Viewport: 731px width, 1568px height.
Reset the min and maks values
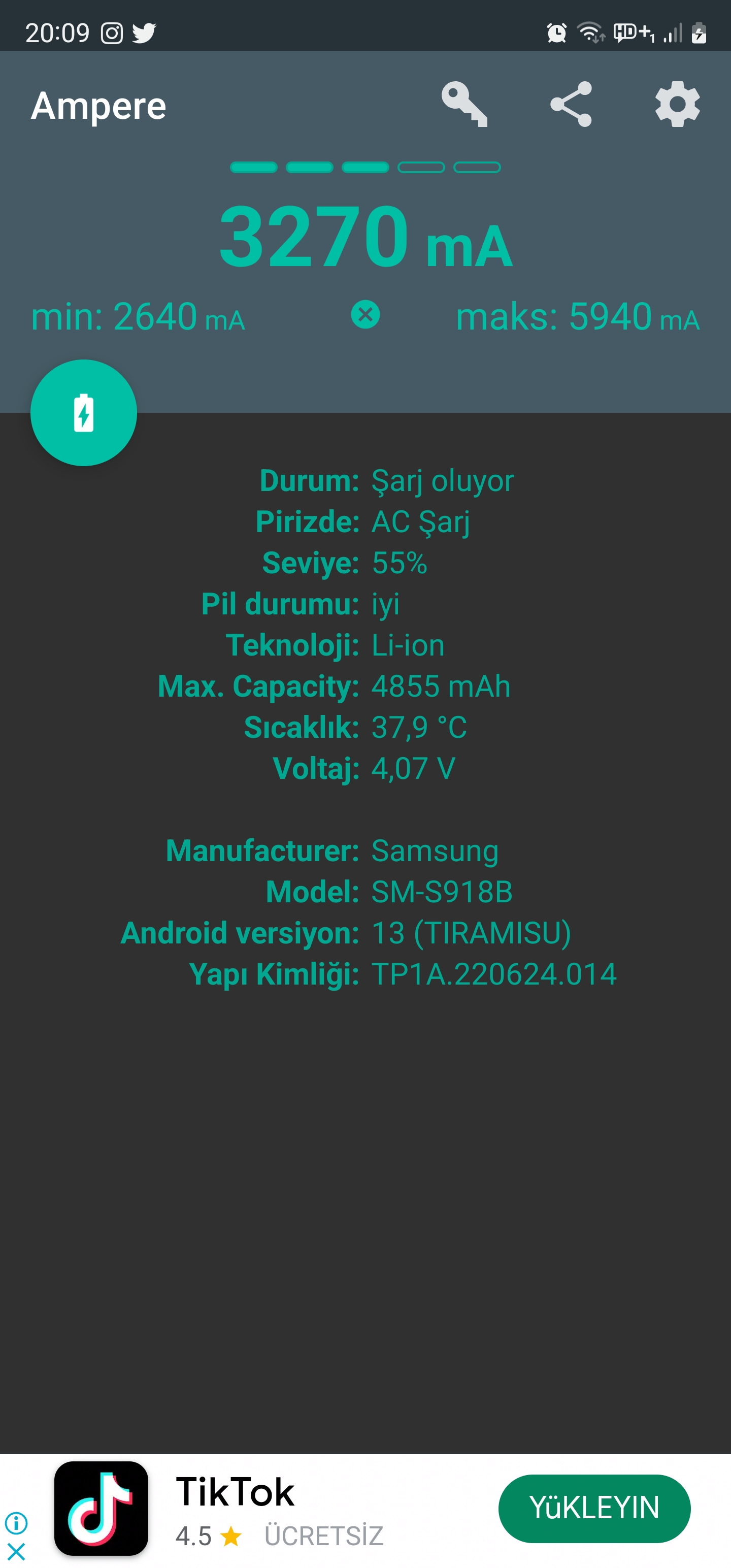point(365,315)
